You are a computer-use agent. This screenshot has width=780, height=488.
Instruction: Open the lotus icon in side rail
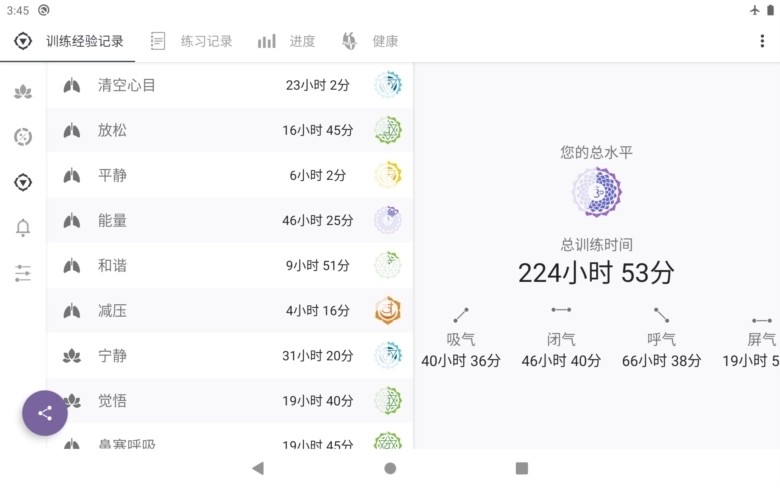click(23, 92)
